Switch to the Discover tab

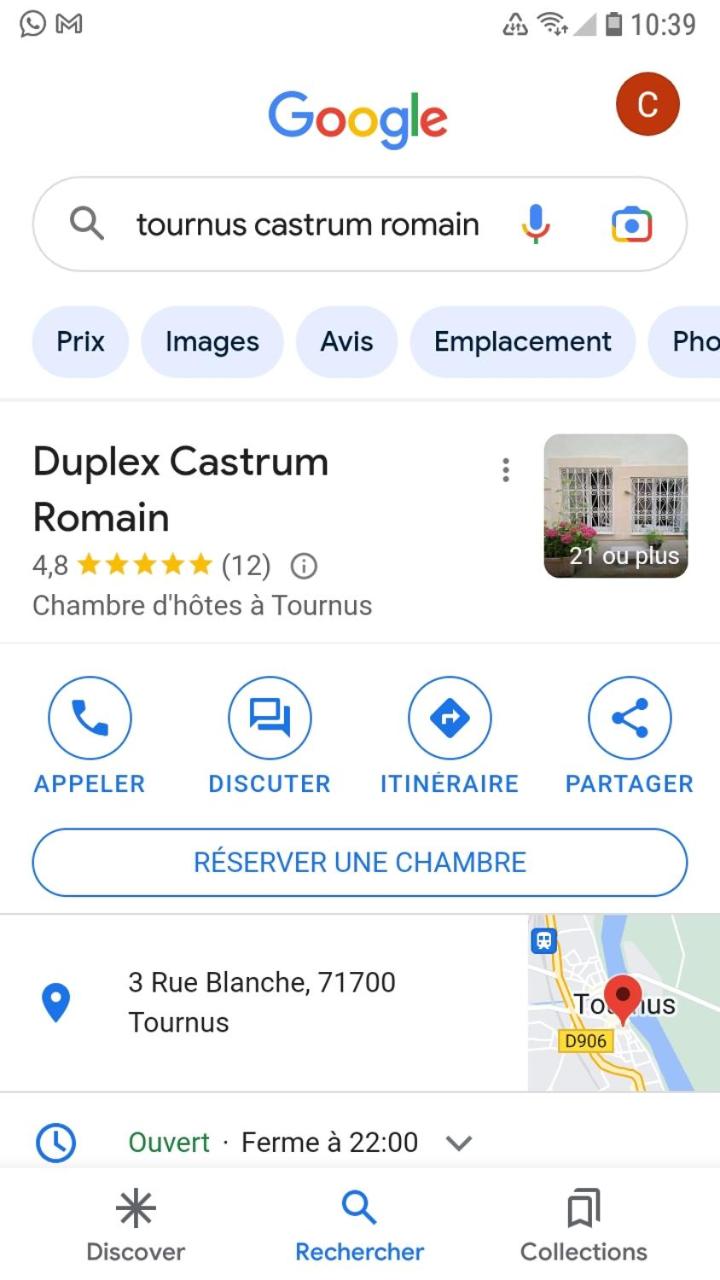pyautogui.click(x=136, y=1227)
